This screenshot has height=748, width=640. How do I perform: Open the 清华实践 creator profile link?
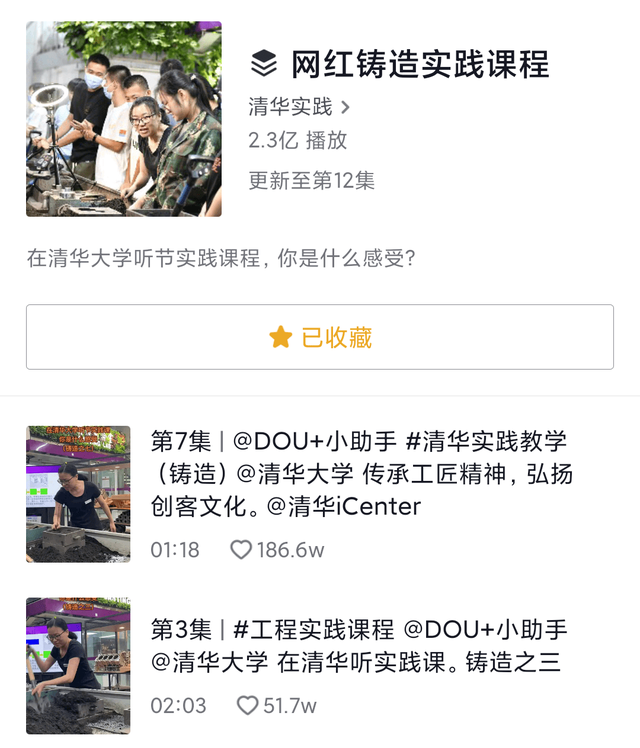tap(299, 106)
